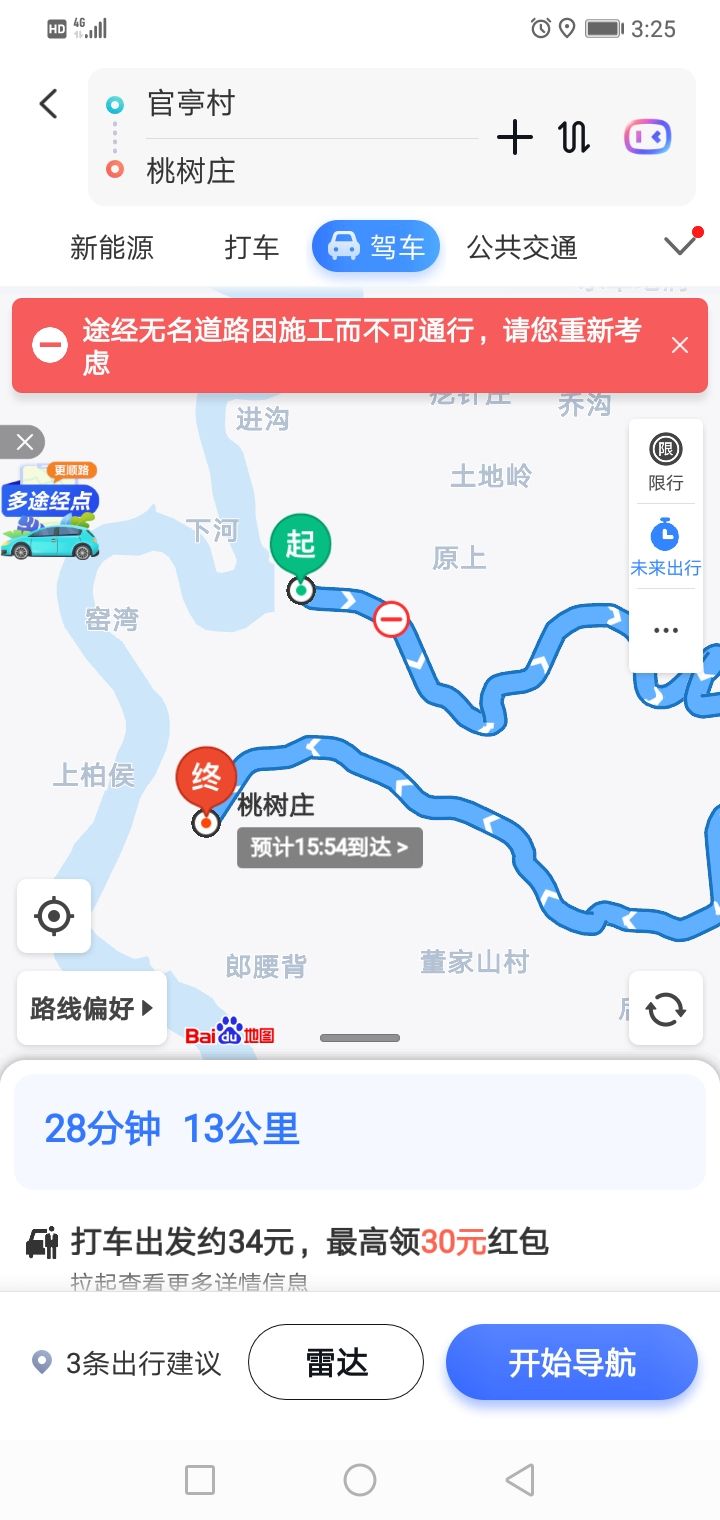Expand more travel modes with the chevron
720x1520 pixels.
click(x=680, y=245)
